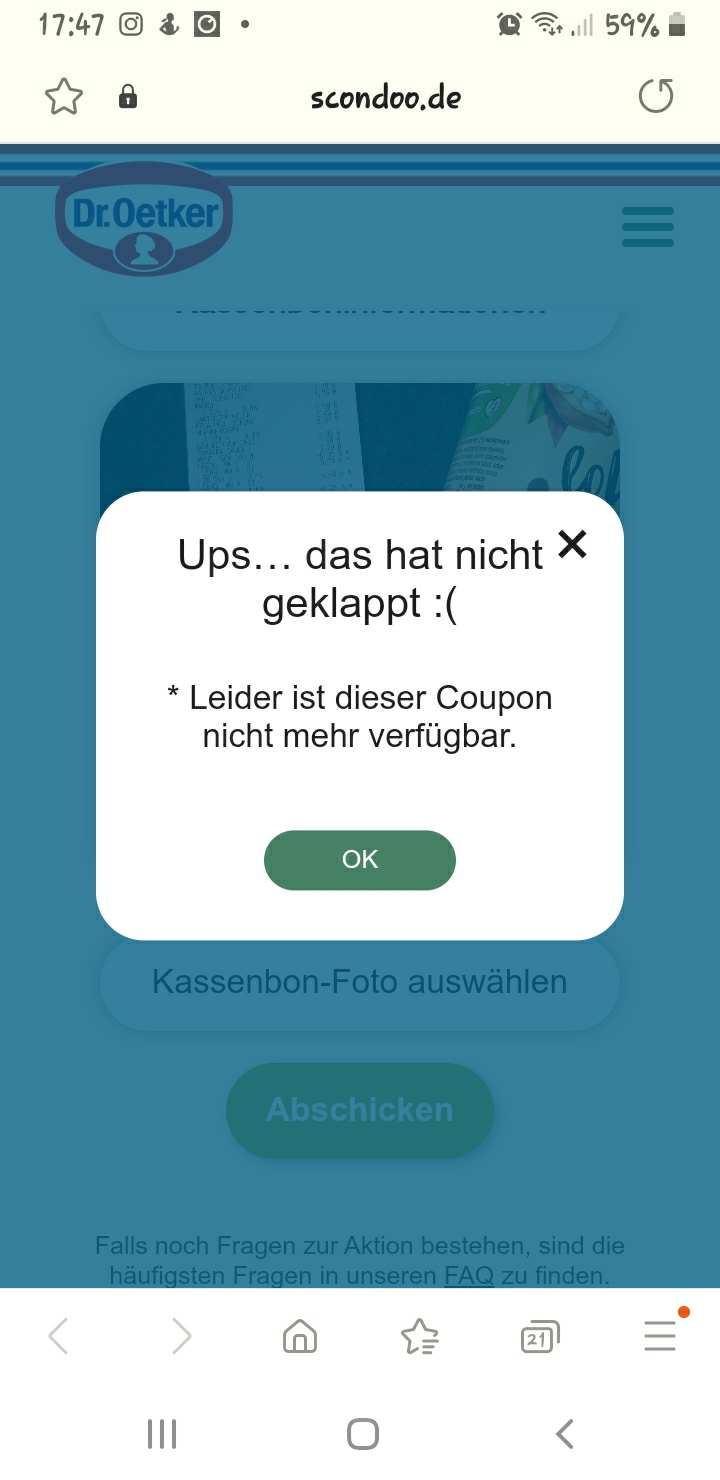720x1480 pixels.
Task: Open recent apps from the navigation bar
Action: (x=162, y=1434)
